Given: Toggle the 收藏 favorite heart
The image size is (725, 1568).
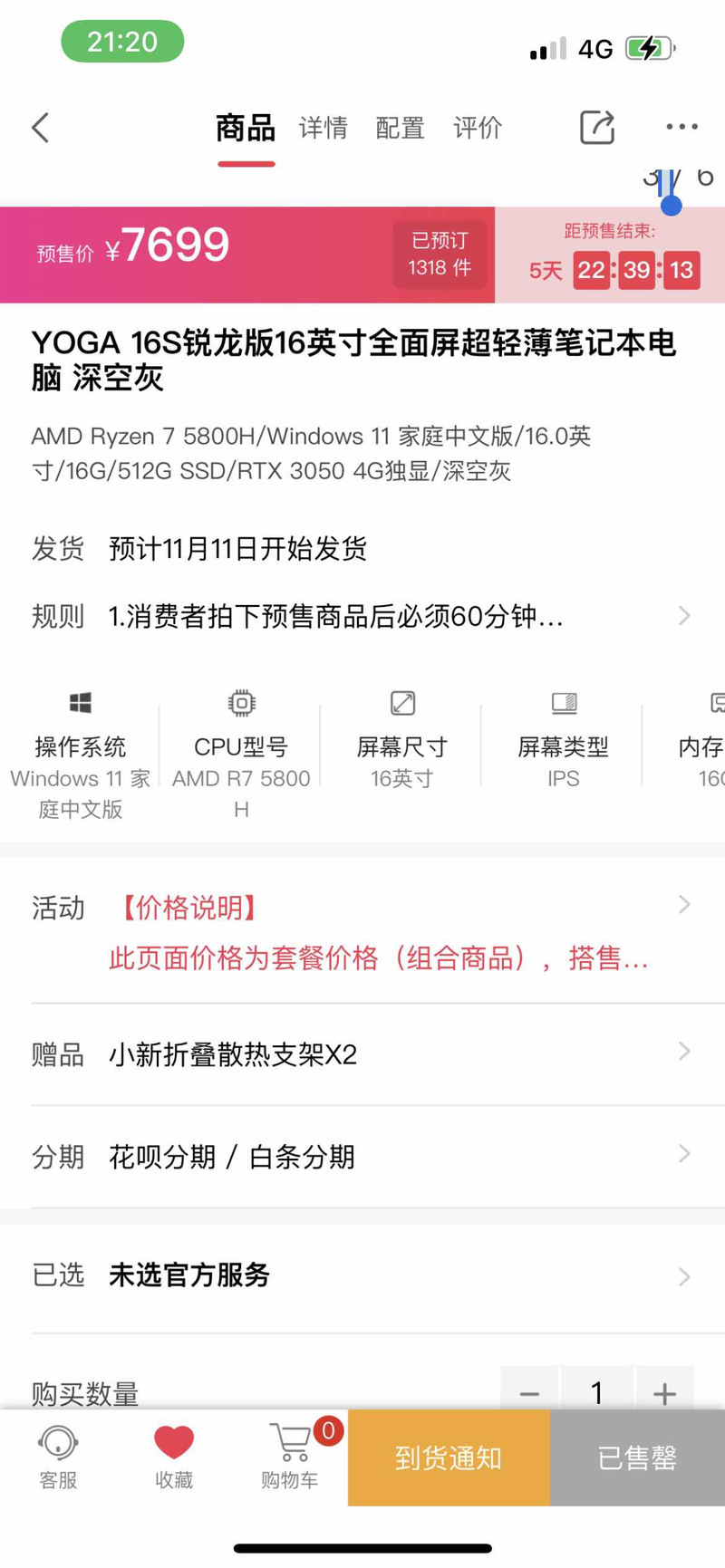Looking at the screenshot, I should pyautogui.click(x=174, y=1457).
